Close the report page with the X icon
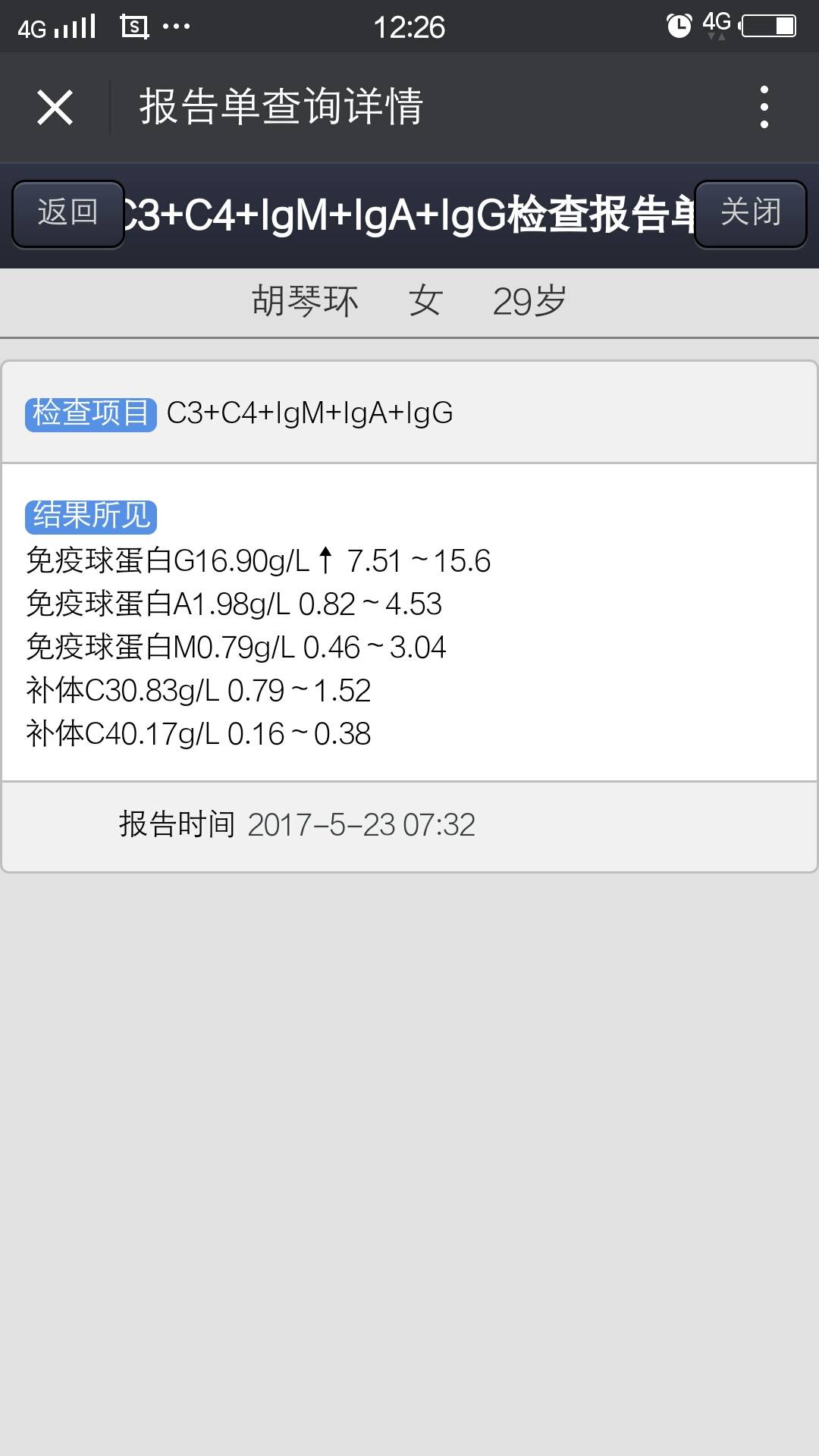819x1456 pixels. [55, 107]
